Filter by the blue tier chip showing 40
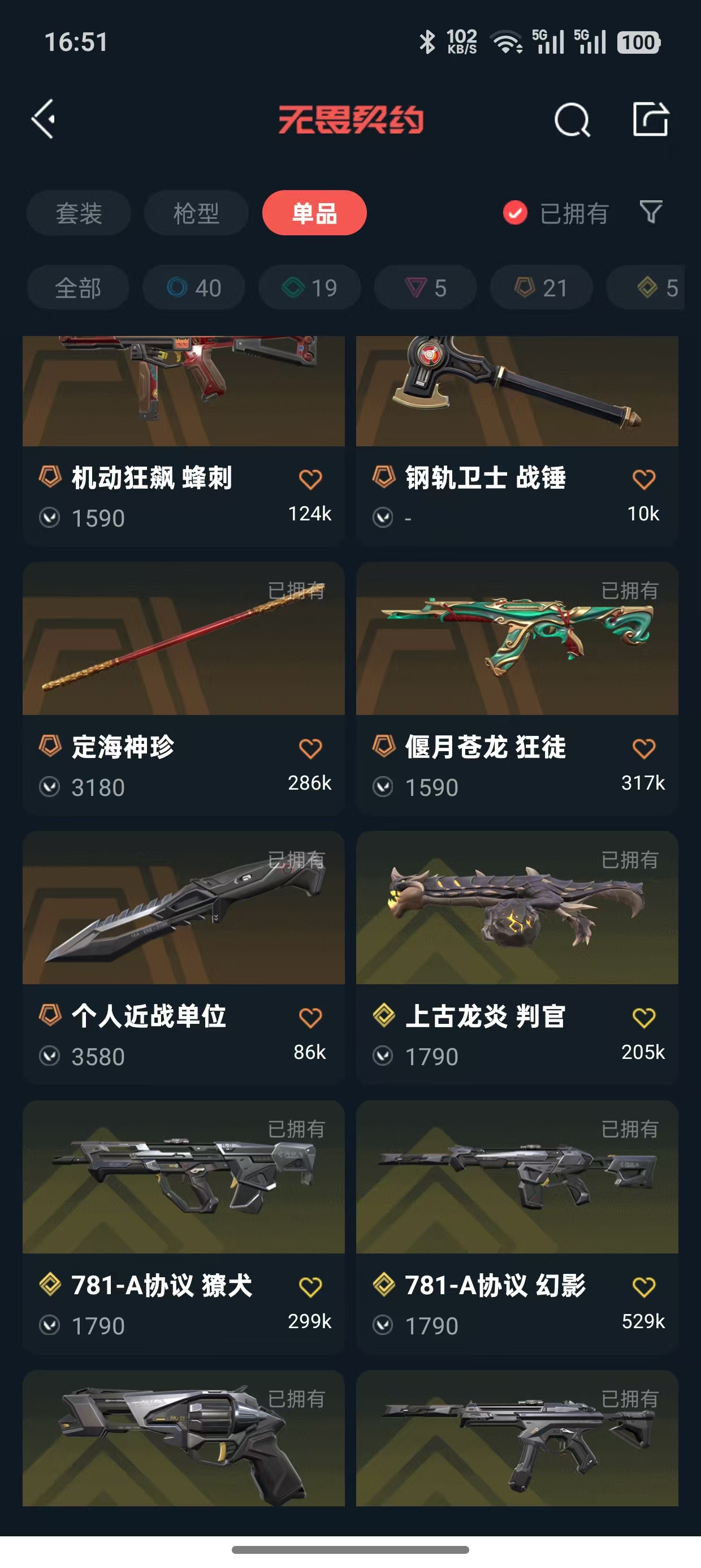 point(194,288)
